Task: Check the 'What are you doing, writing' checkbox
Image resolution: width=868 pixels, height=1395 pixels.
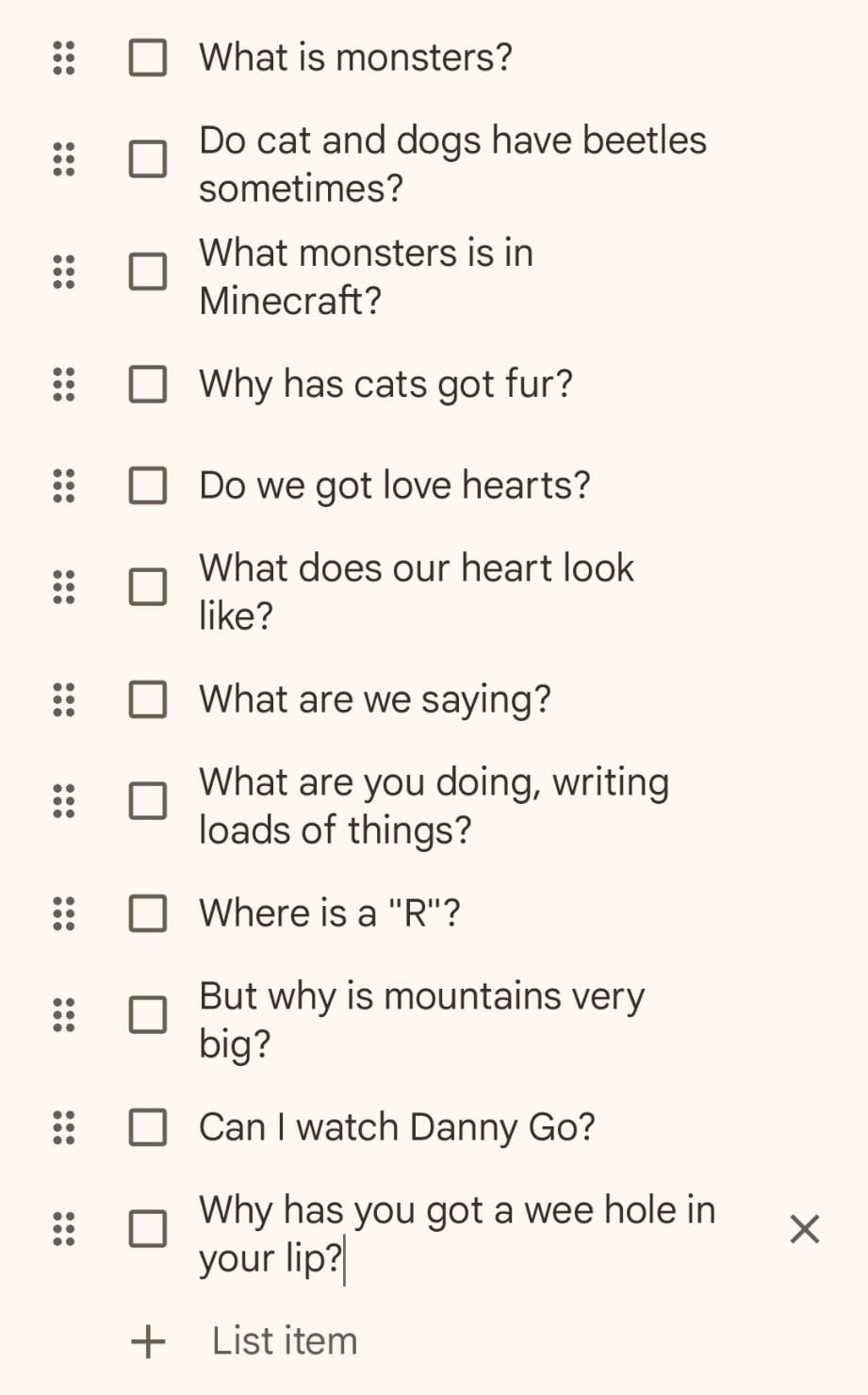Action: point(148,801)
